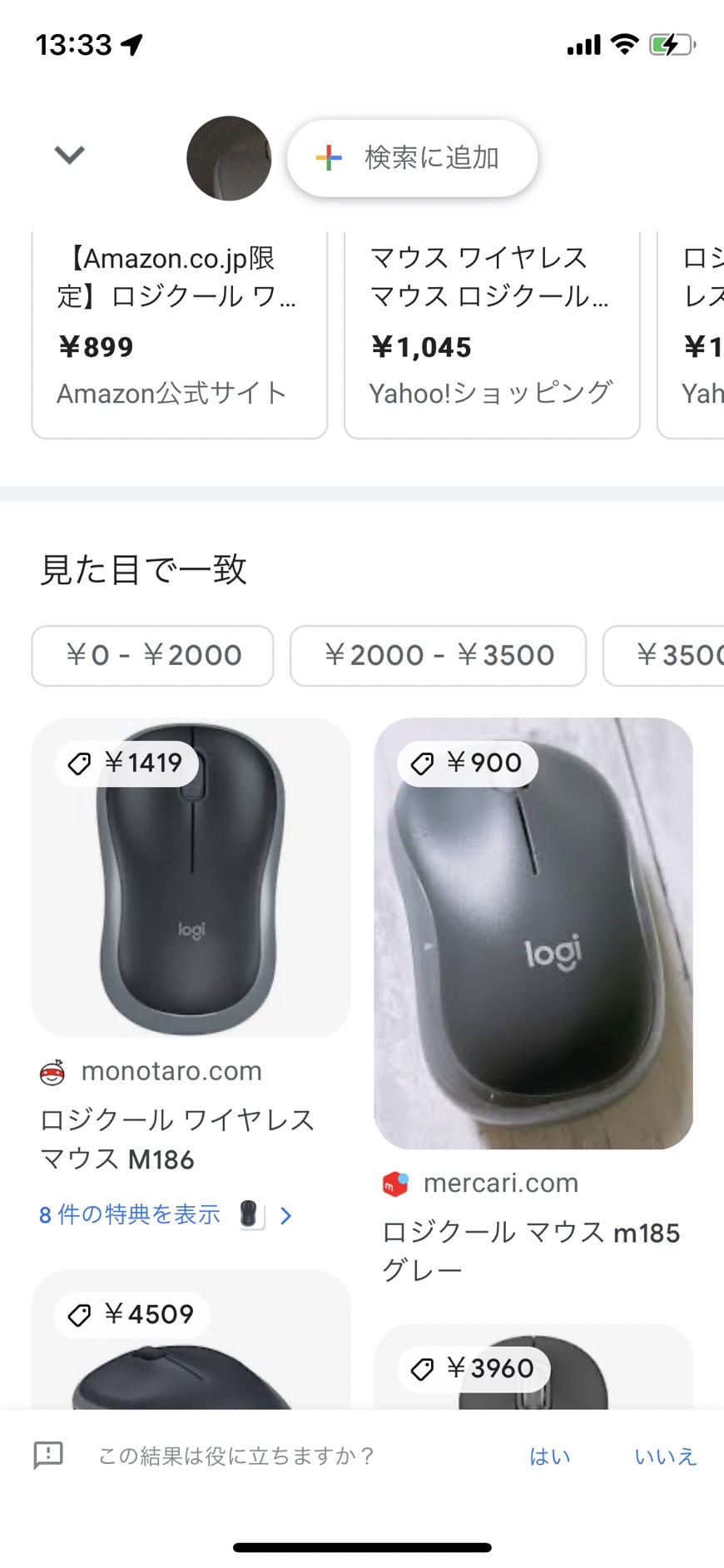The width and height of the screenshot is (724, 1568).
Task: Tap the searched image thumbnail
Action: point(229,158)
